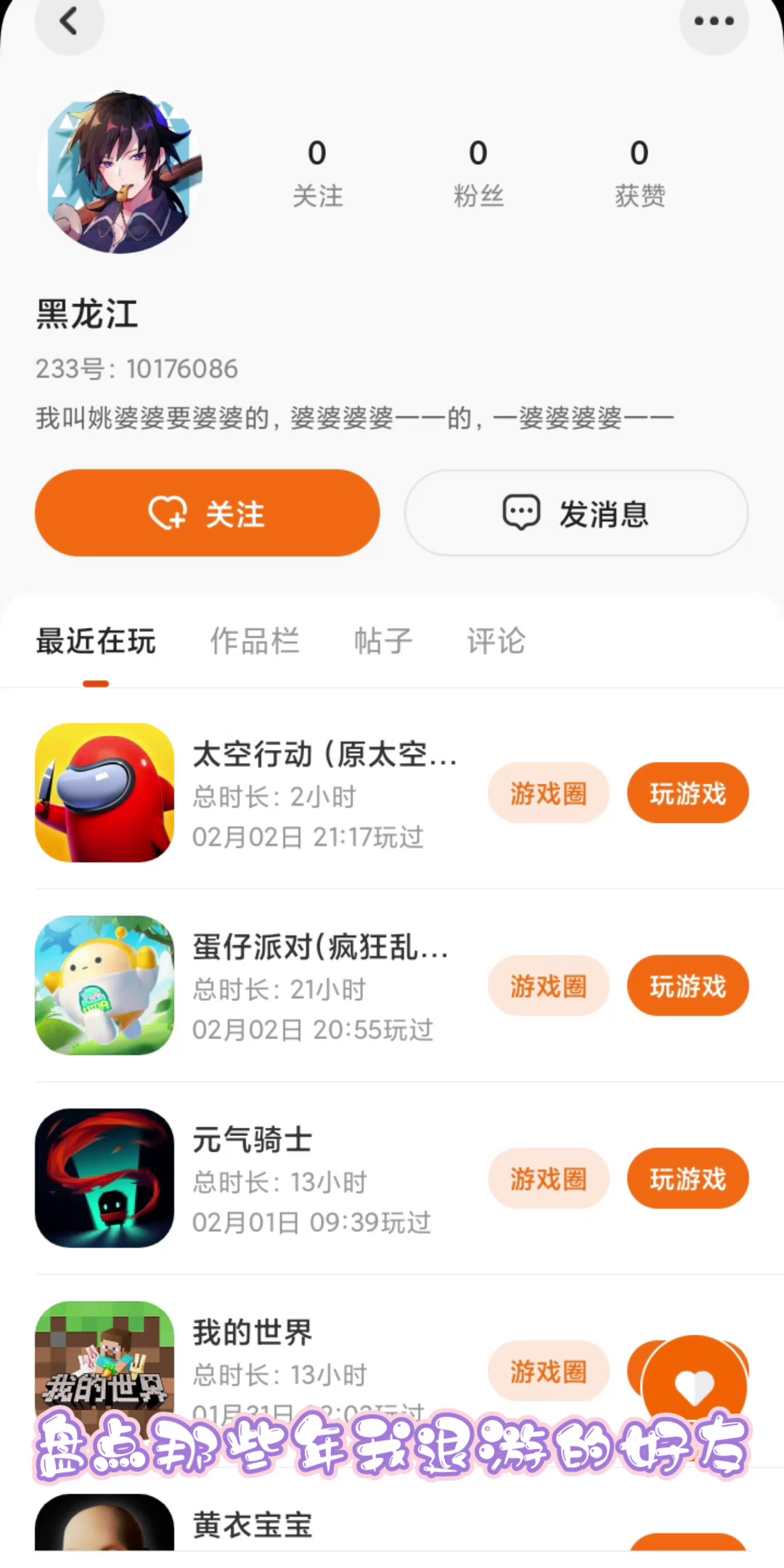
Task: Open the three-dot overflow menu
Action: point(714,22)
